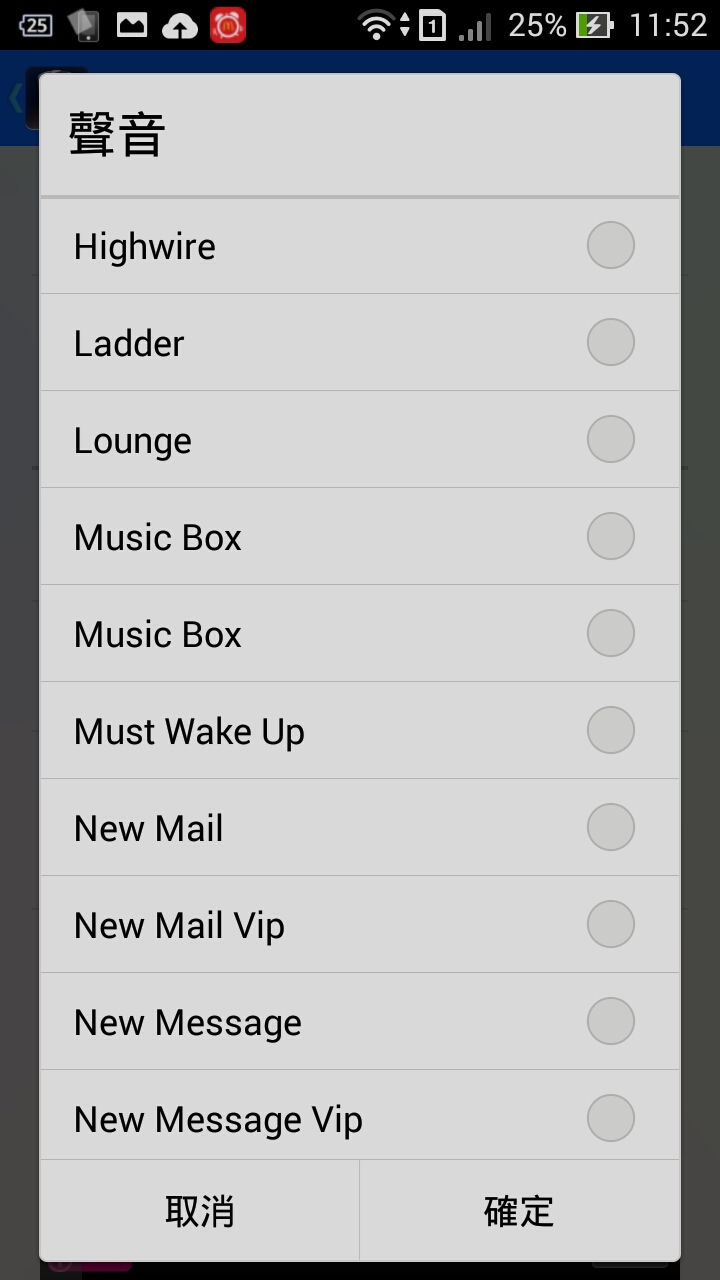Image resolution: width=720 pixels, height=1280 pixels.
Task: Select the Highwire sound
Action: (359, 246)
